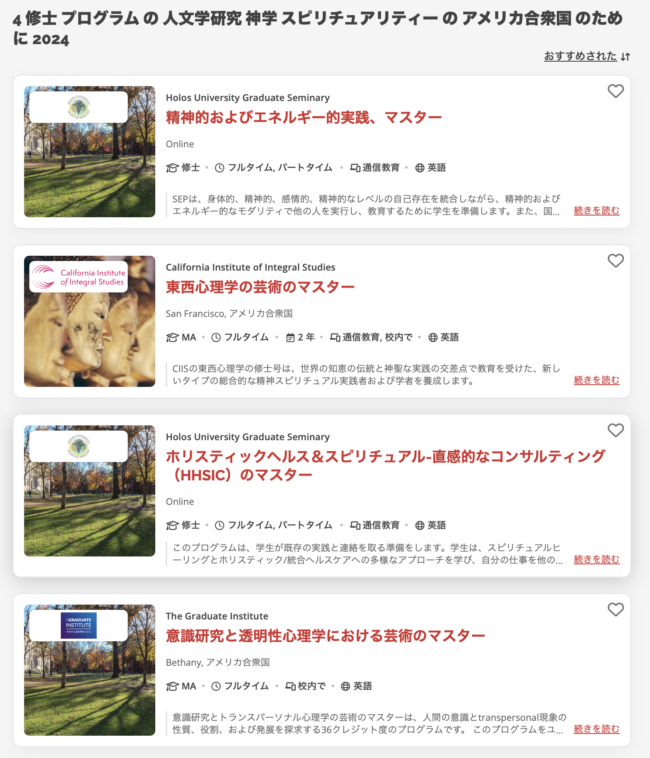Open the 東西心理学の芸術のマスター program title

pos(260,287)
